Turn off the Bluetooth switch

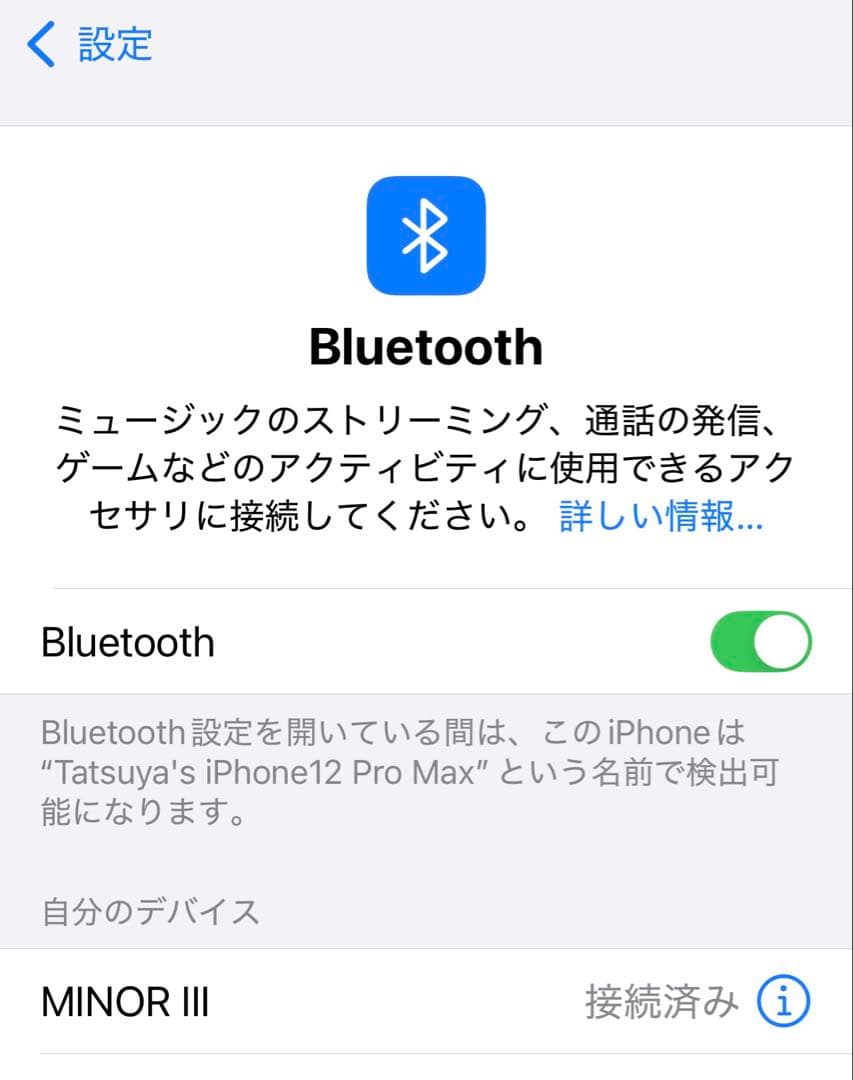pyautogui.click(x=760, y=642)
